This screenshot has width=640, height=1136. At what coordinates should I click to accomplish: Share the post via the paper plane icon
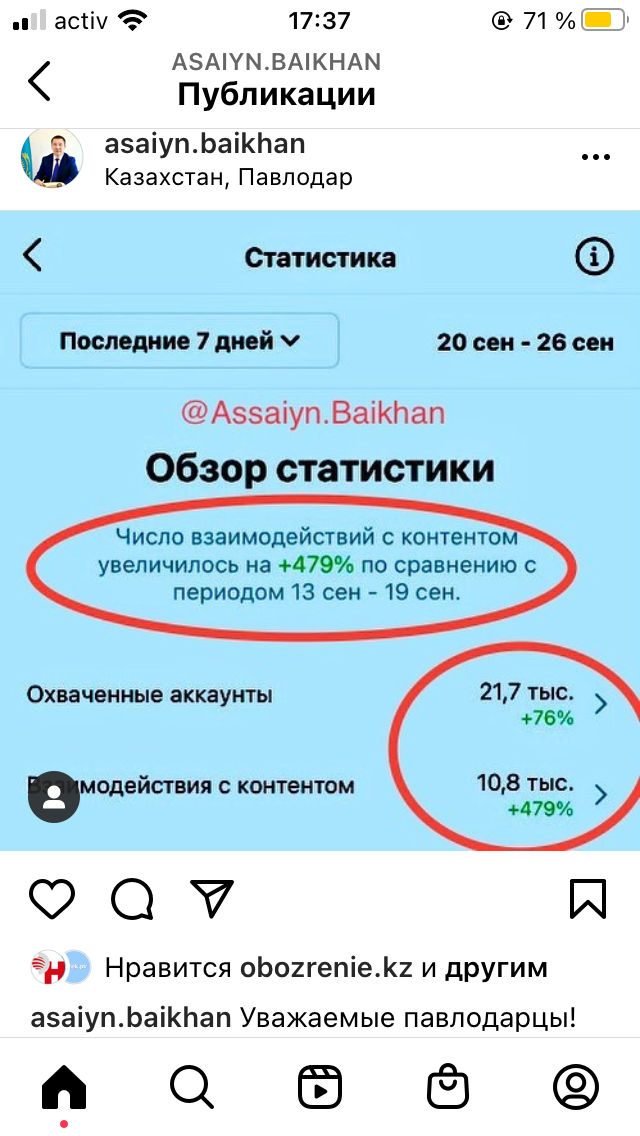(211, 898)
